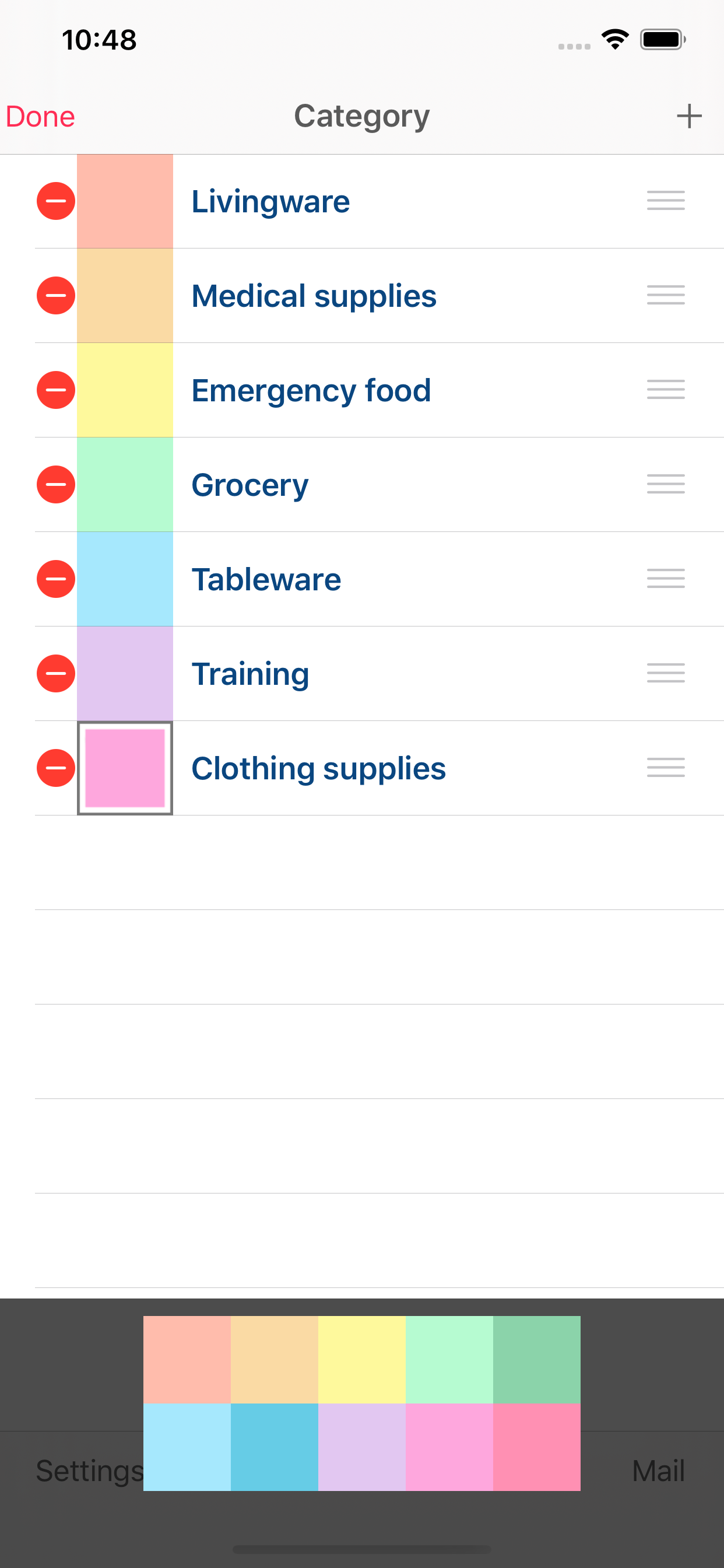724x1568 pixels.
Task: Grab the reorder handle next to Tableware
Action: (665, 578)
